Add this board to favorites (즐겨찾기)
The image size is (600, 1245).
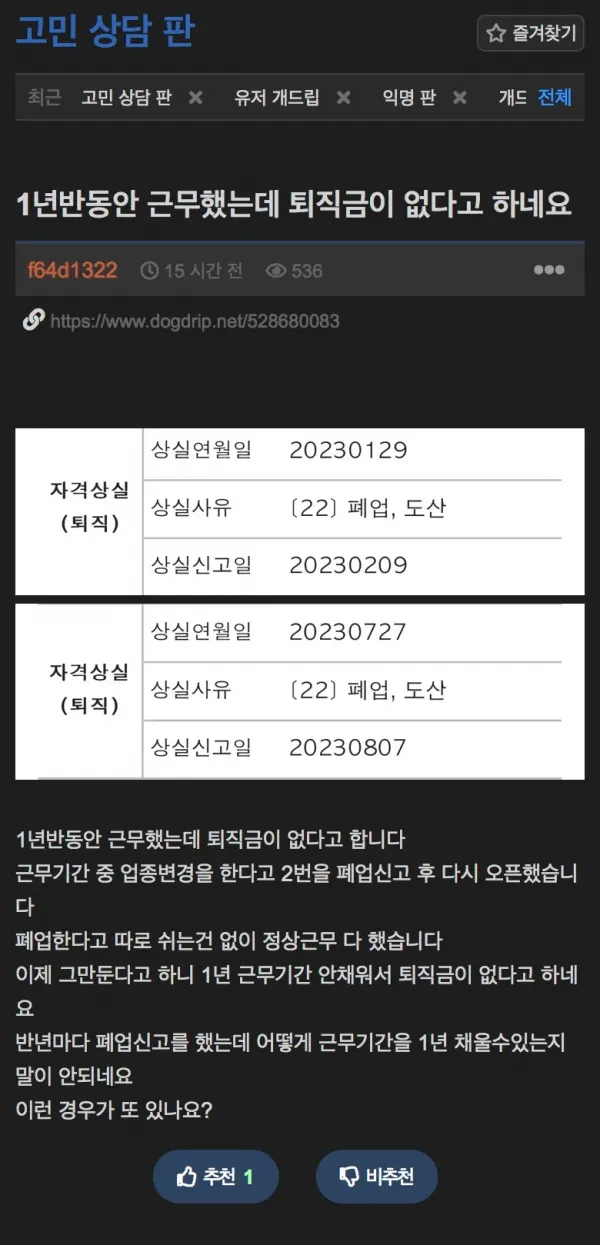pyautogui.click(x=530, y=33)
